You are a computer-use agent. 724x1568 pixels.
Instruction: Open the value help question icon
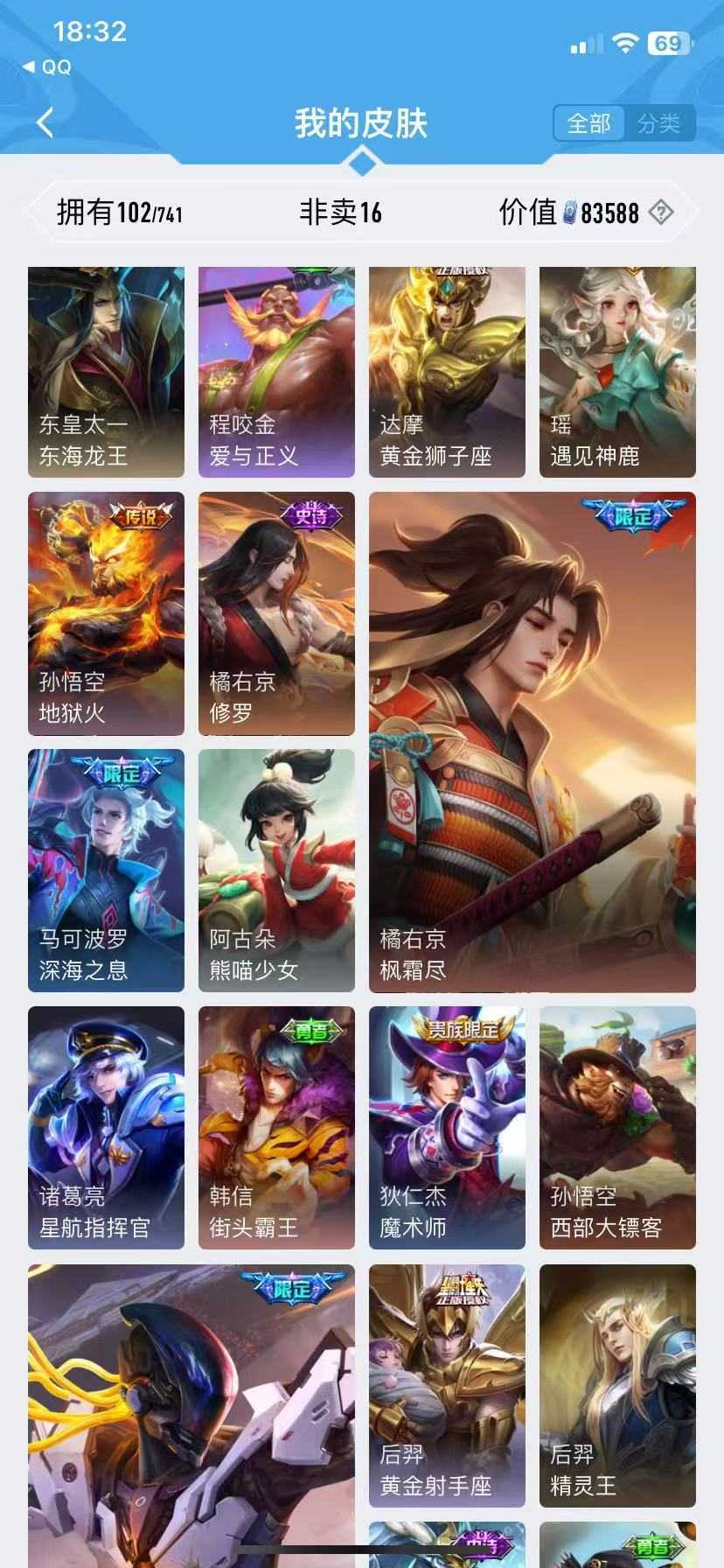[662, 212]
